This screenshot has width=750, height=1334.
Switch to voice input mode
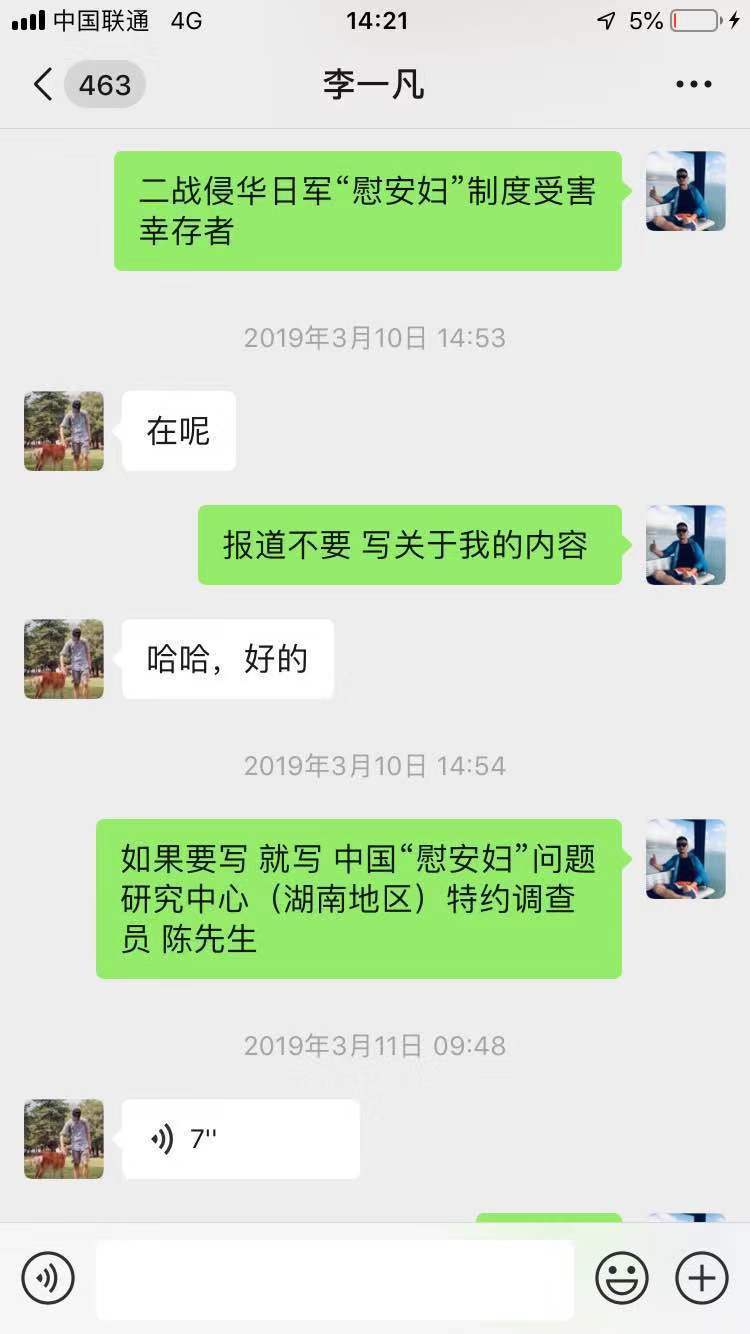(x=48, y=1278)
